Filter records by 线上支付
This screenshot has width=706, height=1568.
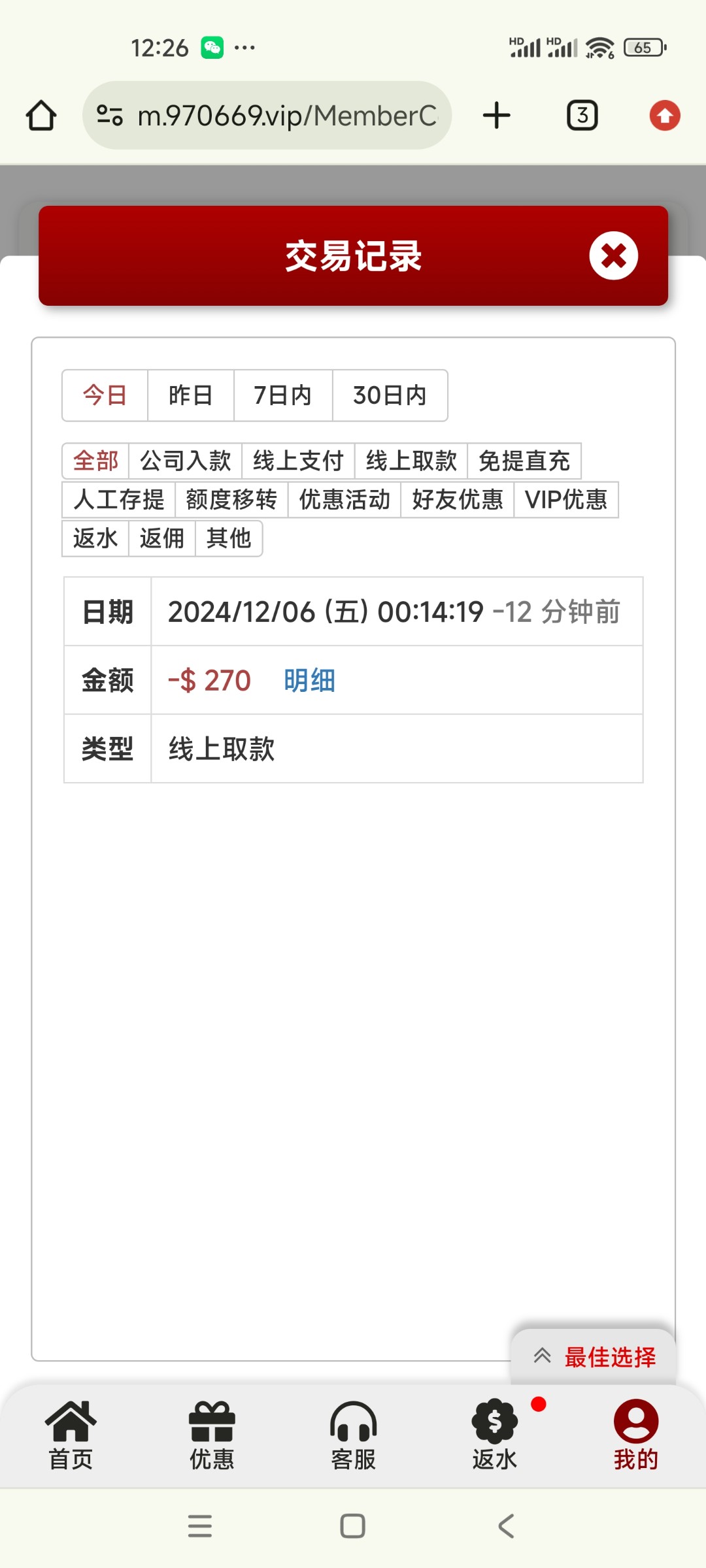pyautogui.click(x=298, y=461)
